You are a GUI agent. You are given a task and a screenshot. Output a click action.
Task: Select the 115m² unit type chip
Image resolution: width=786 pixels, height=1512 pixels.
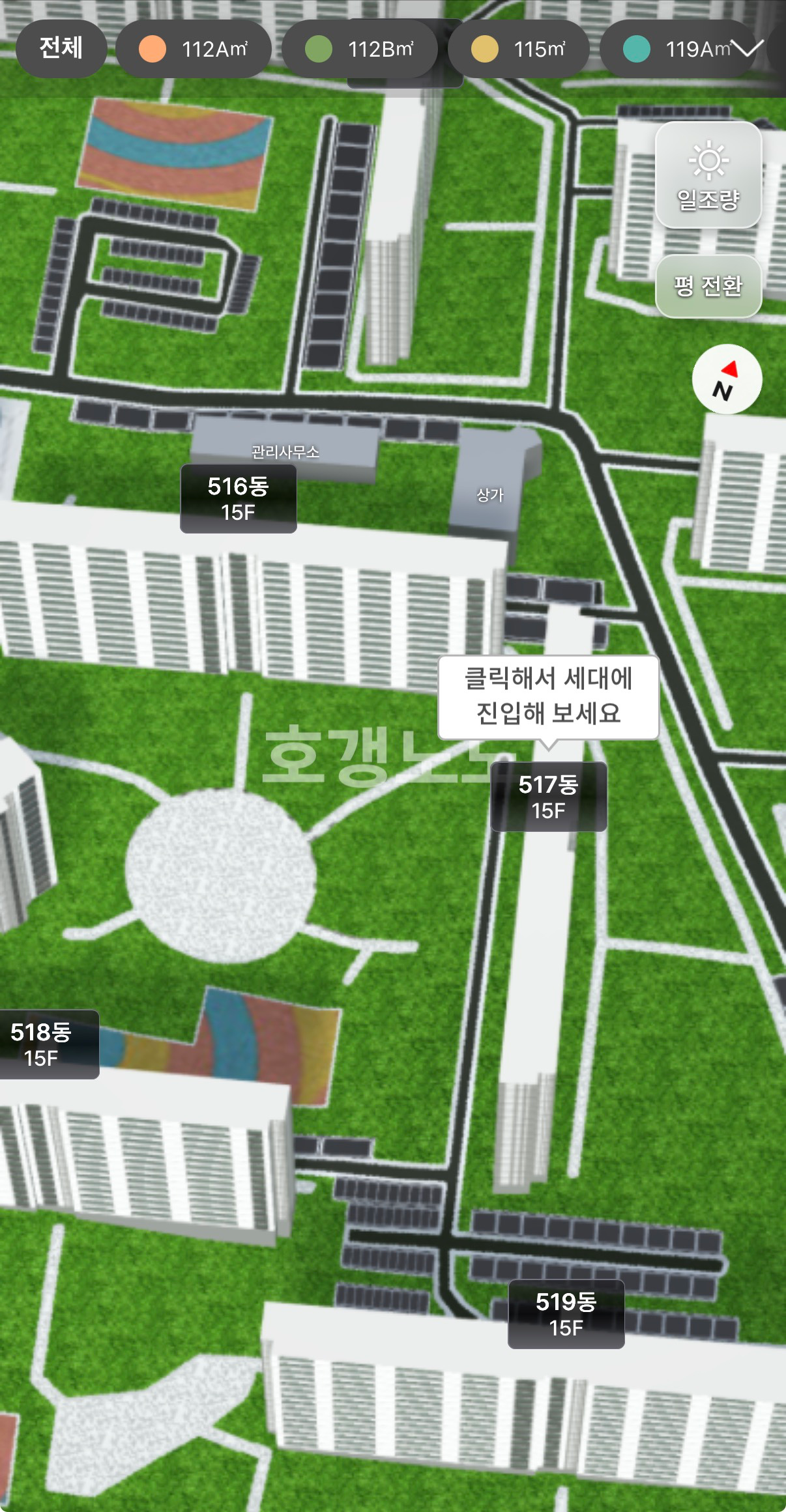(519, 49)
